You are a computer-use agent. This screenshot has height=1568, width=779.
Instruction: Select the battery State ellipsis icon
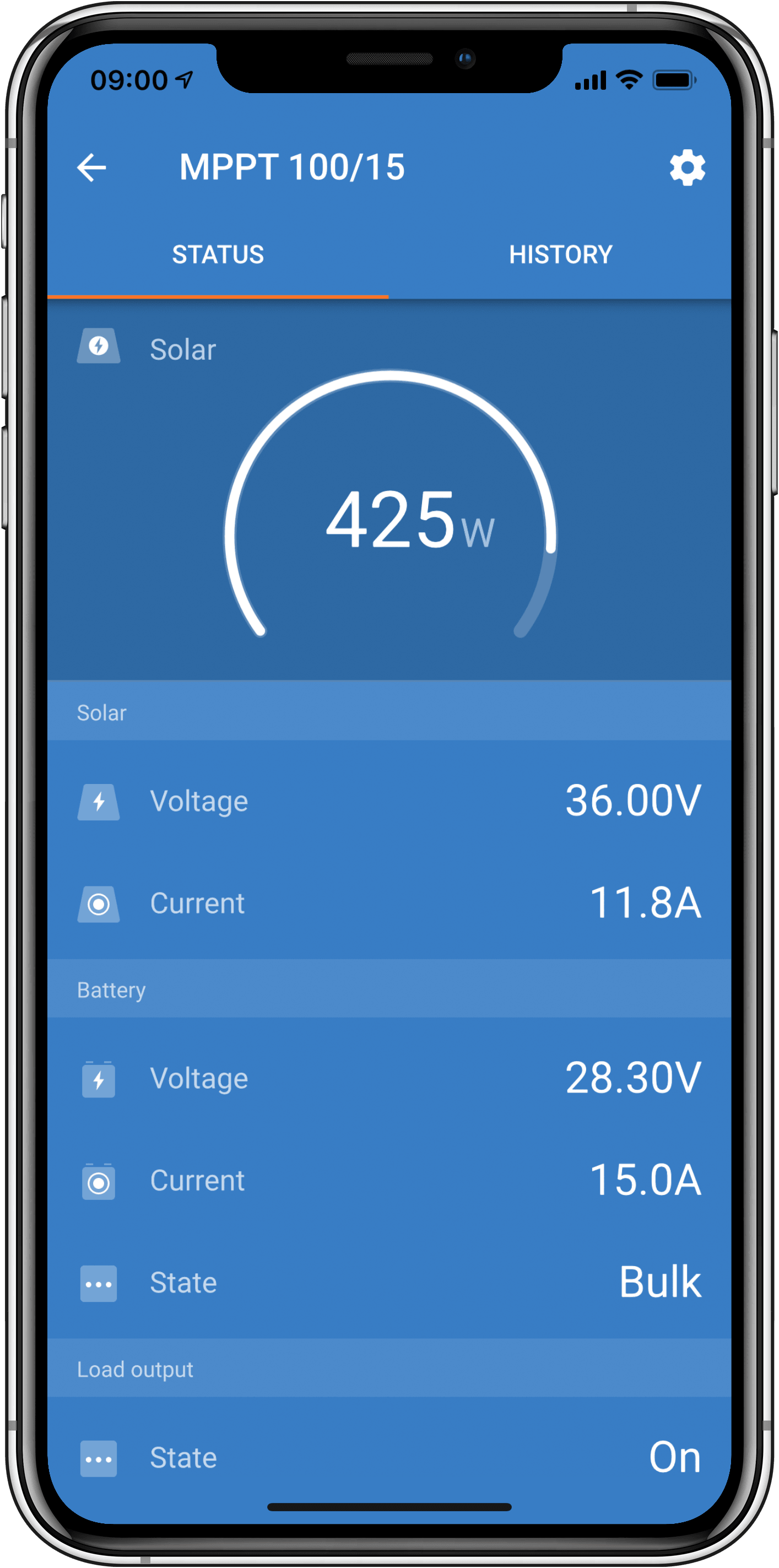(x=99, y=1283)
